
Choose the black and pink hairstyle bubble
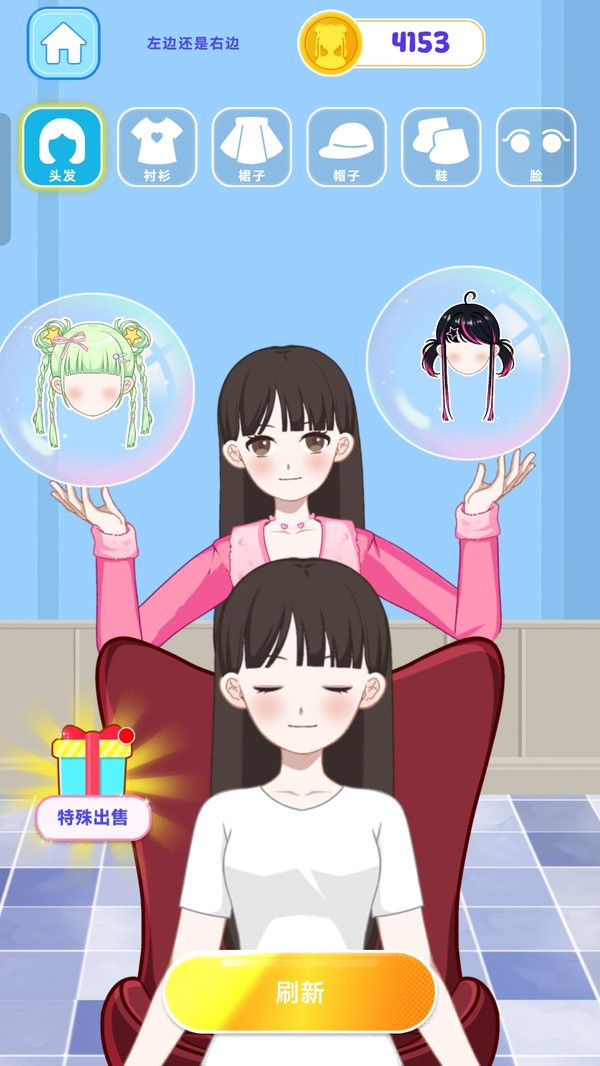[x=467, y=364]
